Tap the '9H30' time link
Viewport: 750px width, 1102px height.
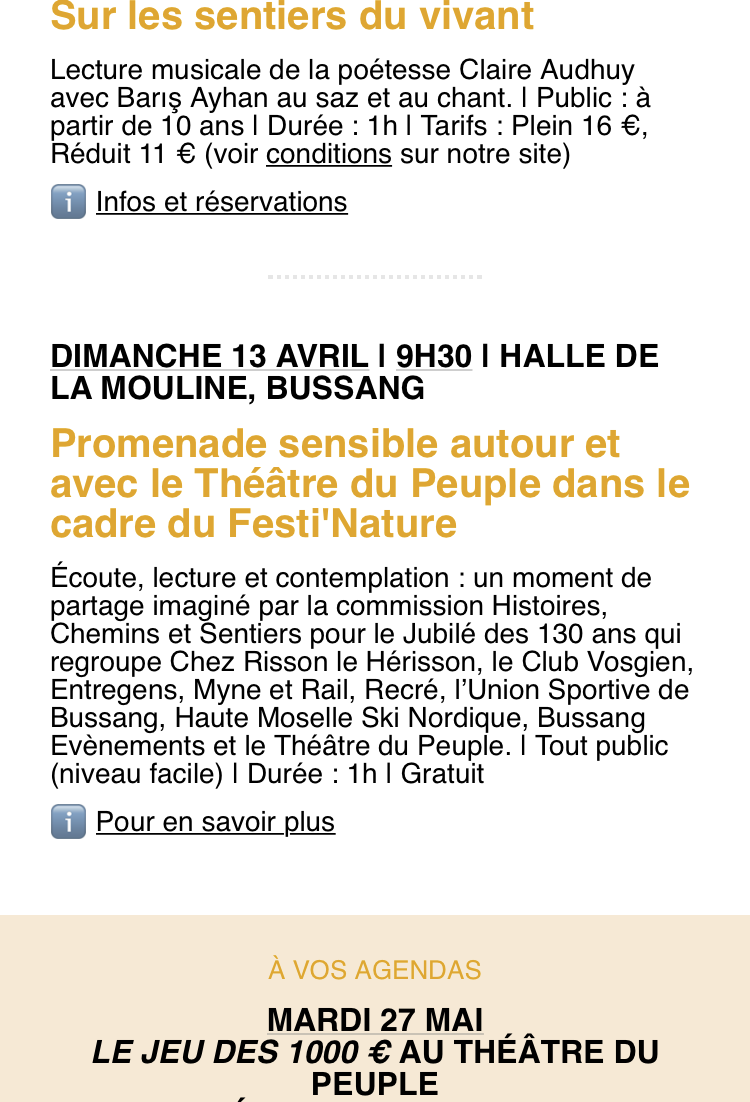coord(433,356)
